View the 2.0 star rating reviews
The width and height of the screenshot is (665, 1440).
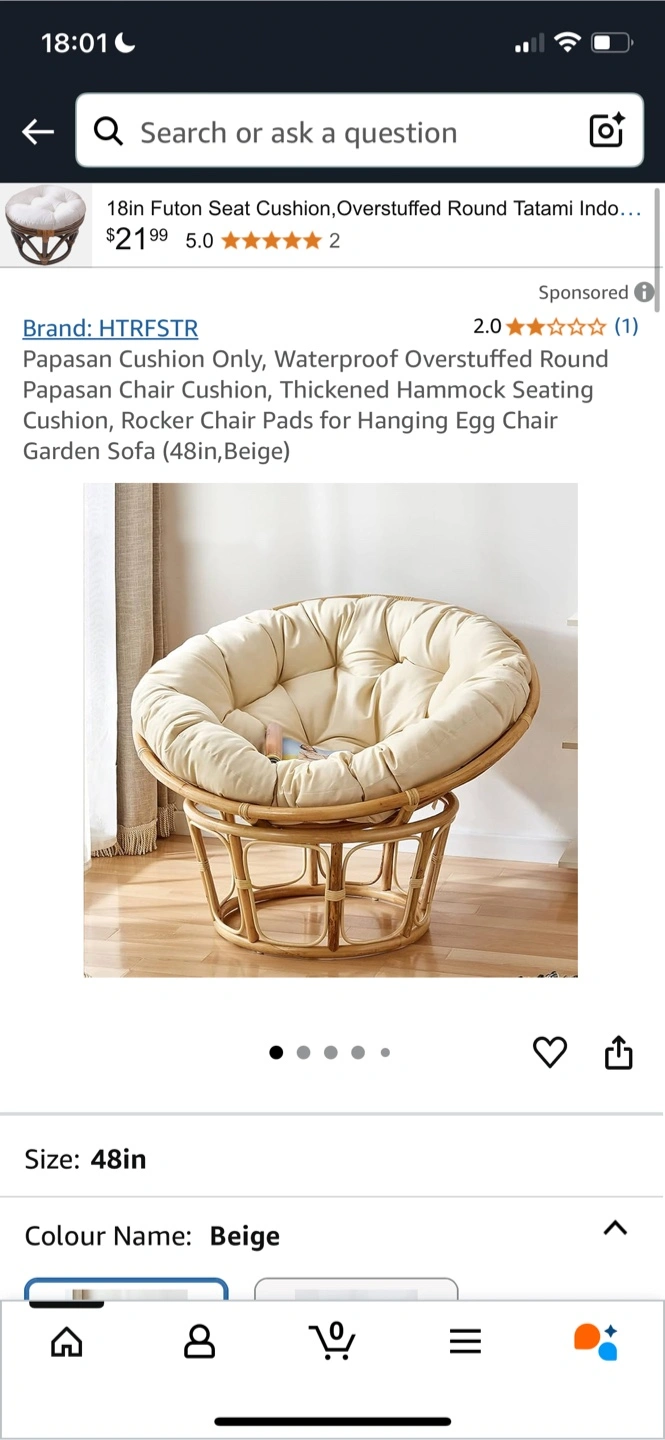click(x=555, y=326)
